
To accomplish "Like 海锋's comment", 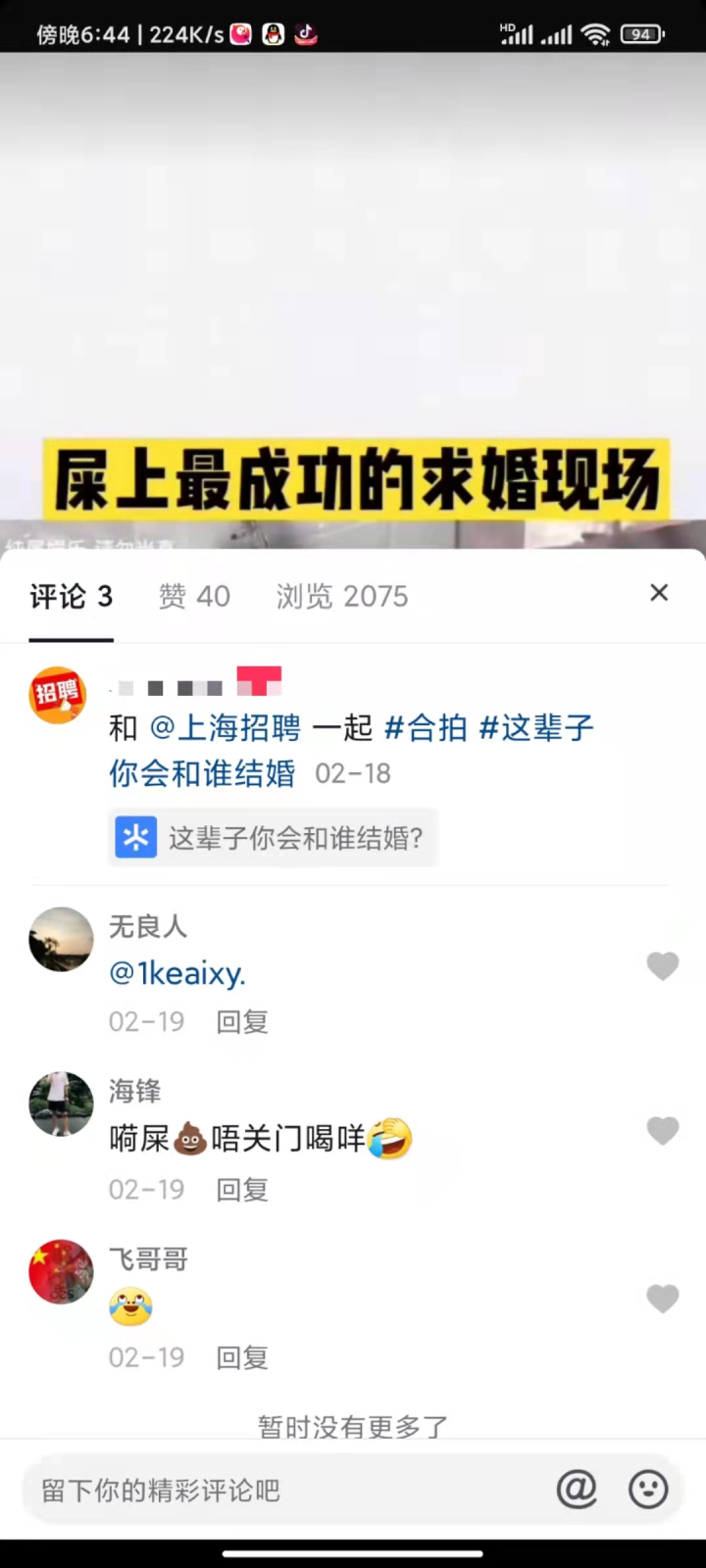I will click(x=663, y=1131).
